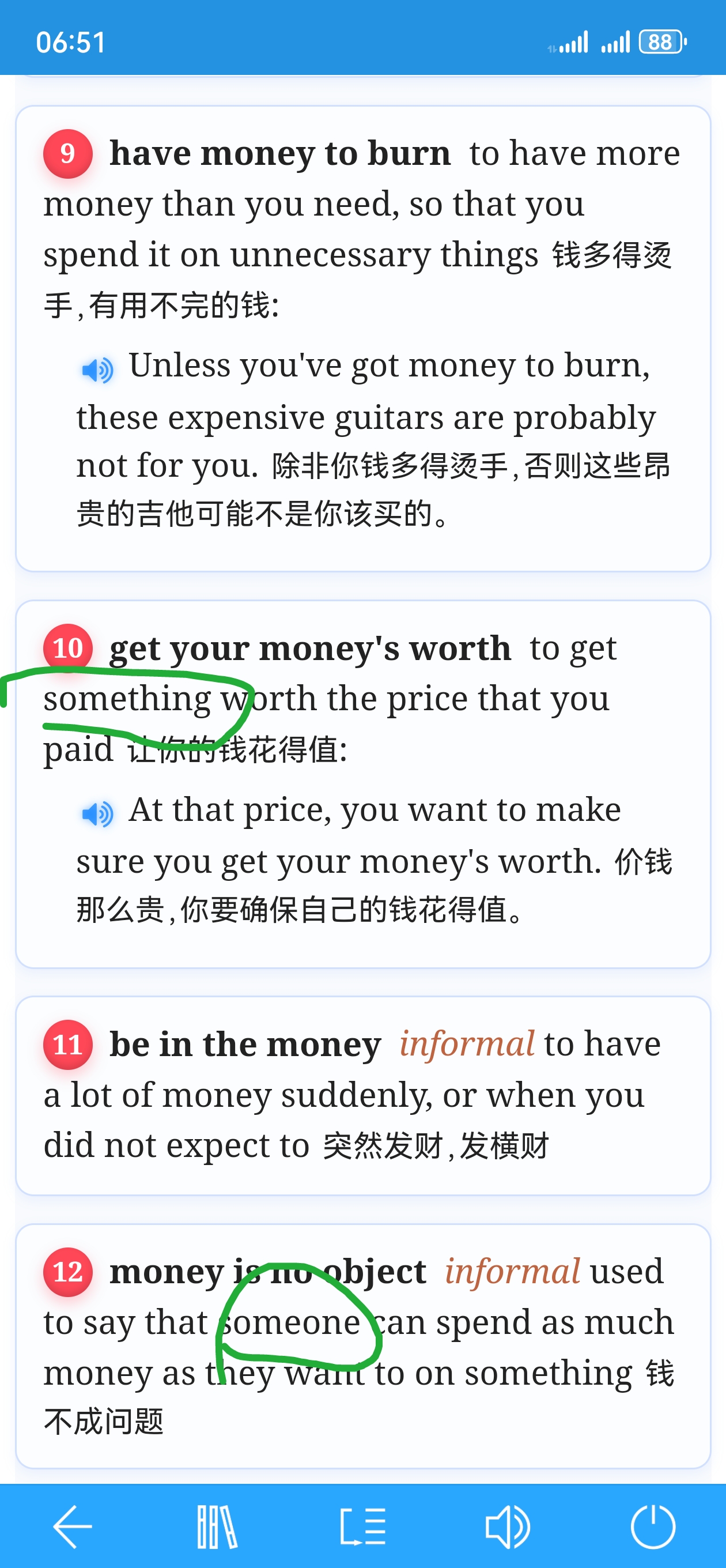Open the entry contents list icon
The image size is (726, 1568).
[x=362, y=1526]
